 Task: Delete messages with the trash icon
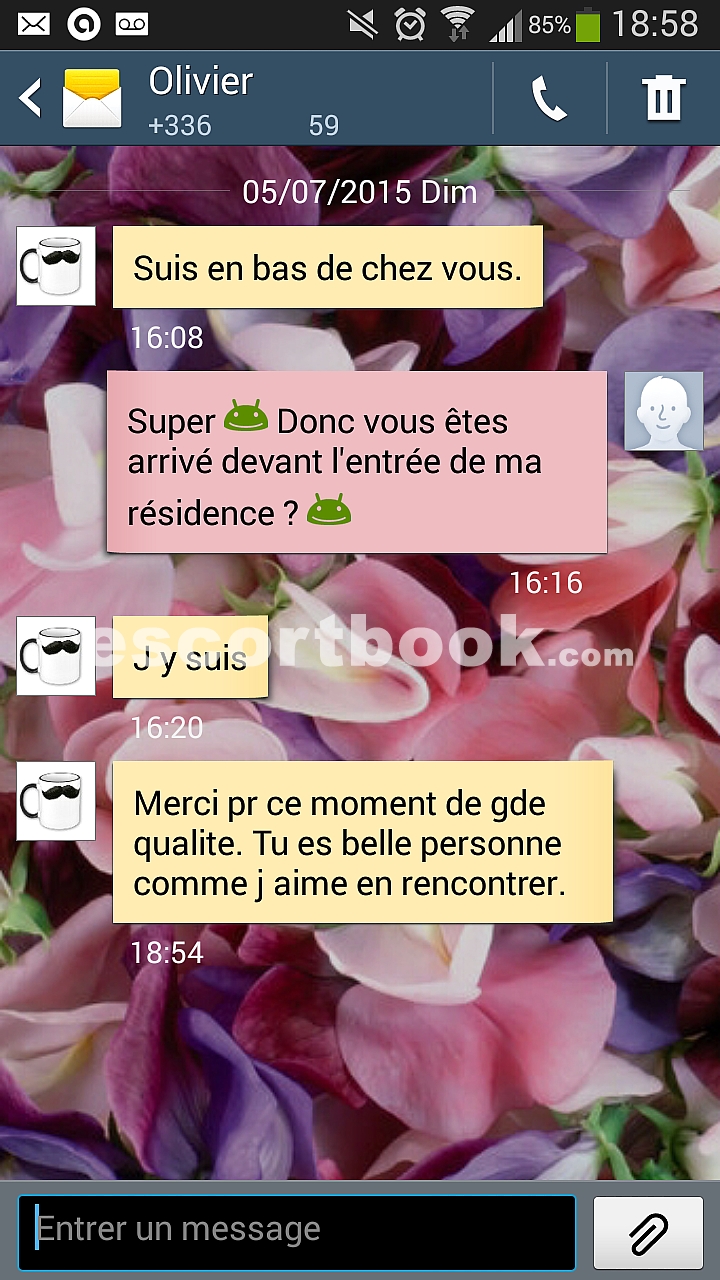tap(663, 98)
